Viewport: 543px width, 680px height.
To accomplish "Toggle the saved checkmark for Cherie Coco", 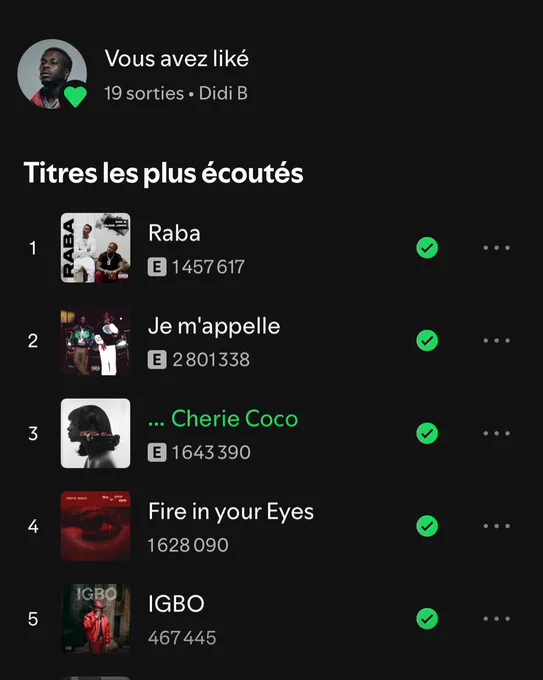I will pyautogui.click(x=427, y=434).
